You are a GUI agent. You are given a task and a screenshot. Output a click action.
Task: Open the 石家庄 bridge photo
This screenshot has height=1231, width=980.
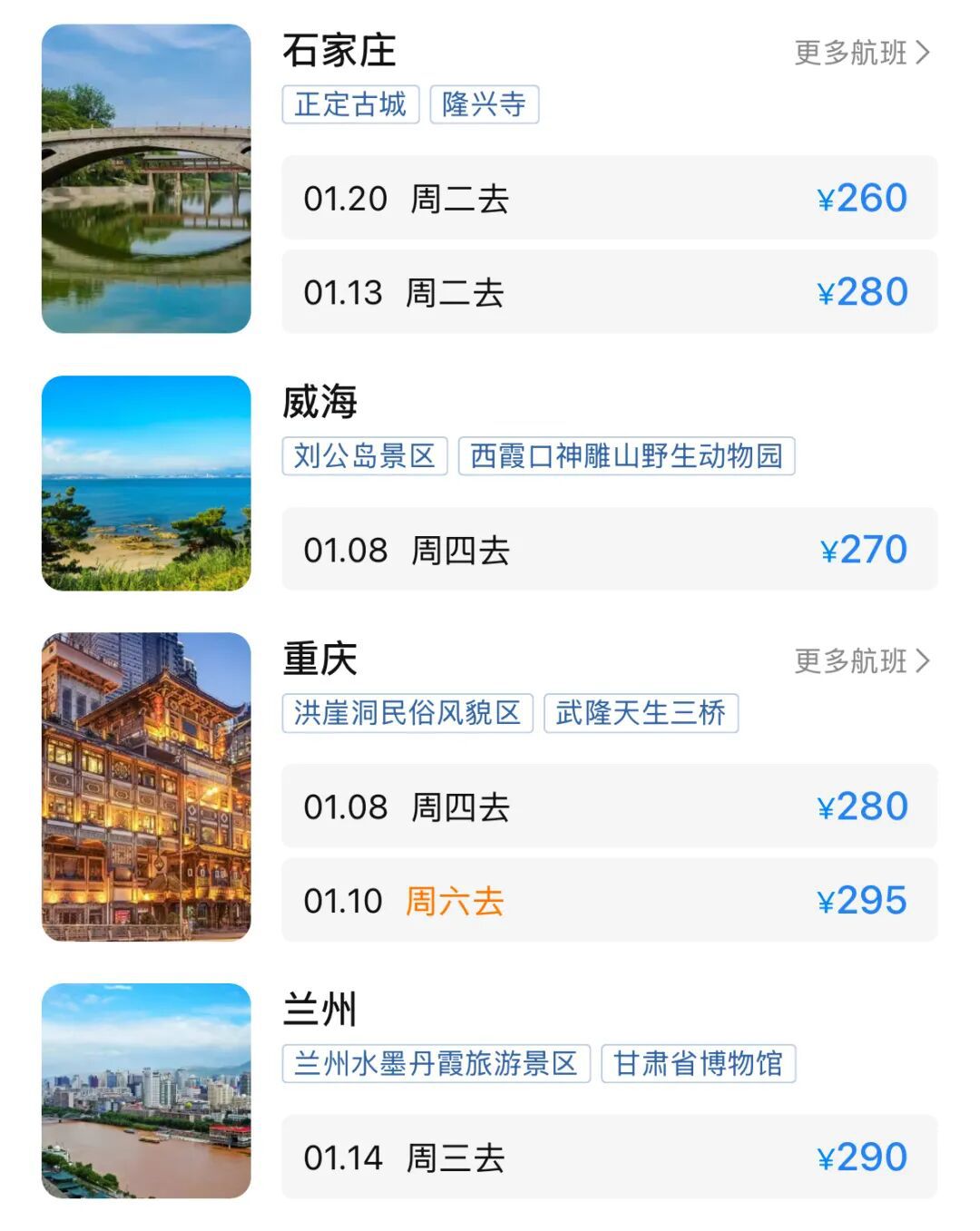[x=146, y=179]
